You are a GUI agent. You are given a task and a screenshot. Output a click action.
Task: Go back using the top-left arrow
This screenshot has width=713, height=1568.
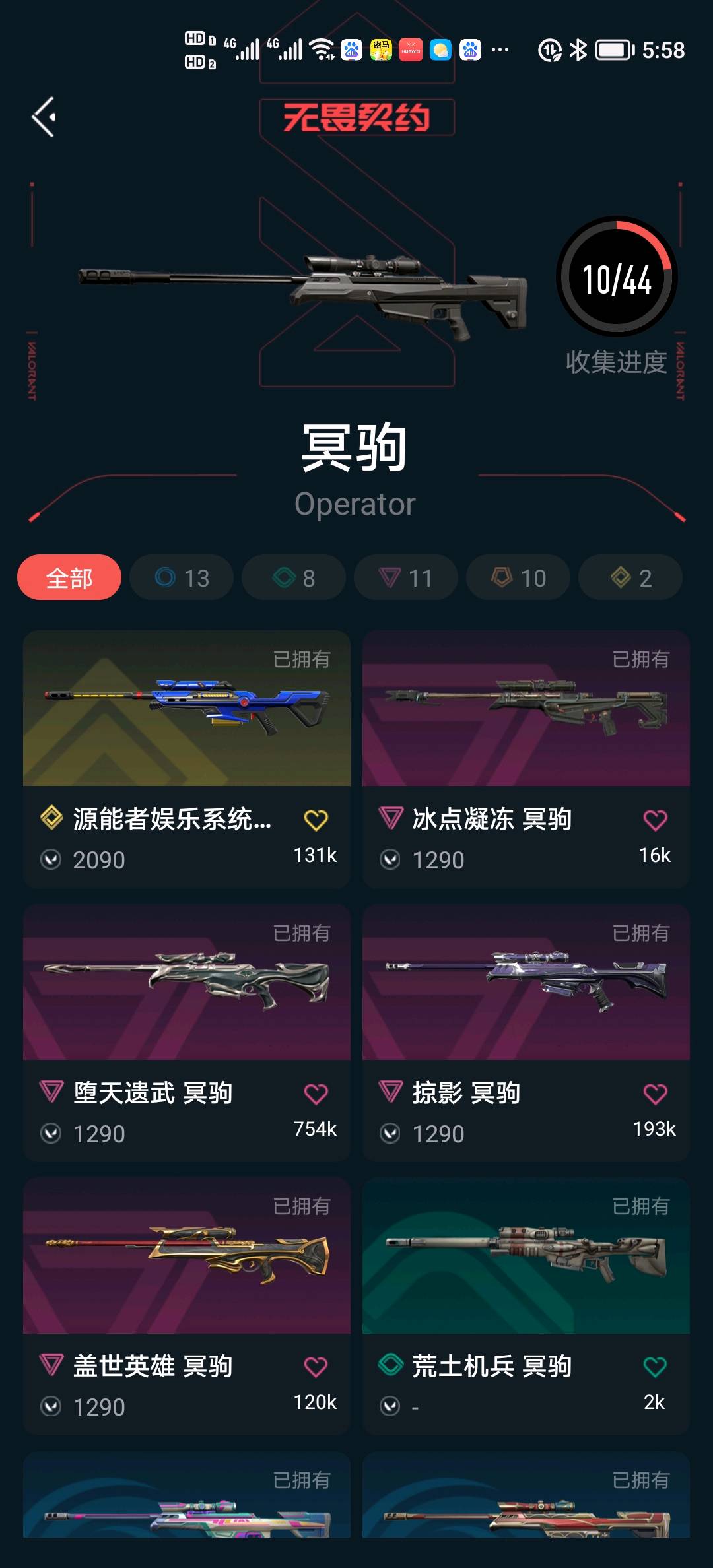tap(44, 117)
